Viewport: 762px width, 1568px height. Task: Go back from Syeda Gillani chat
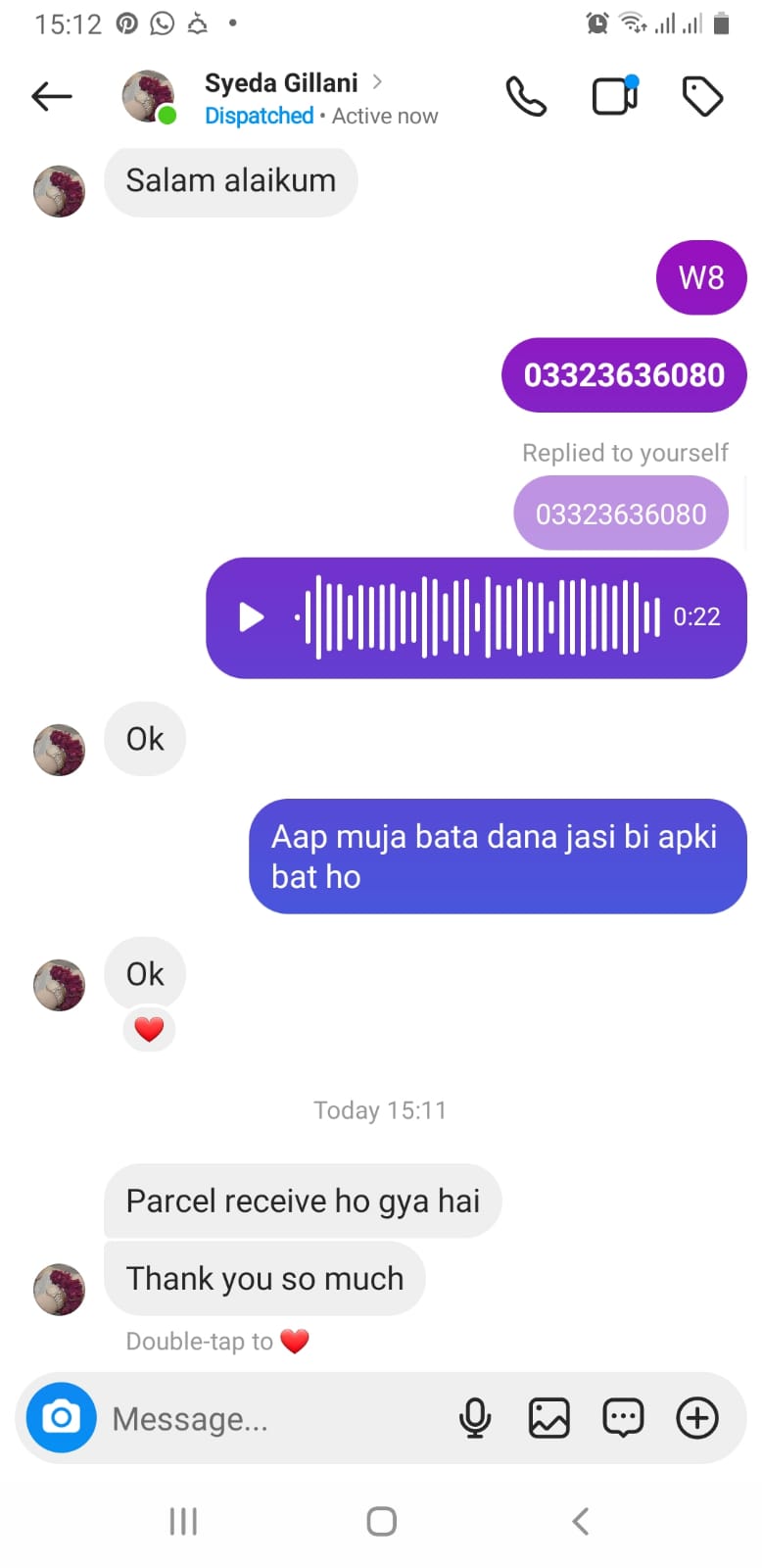tap(52, 96)
